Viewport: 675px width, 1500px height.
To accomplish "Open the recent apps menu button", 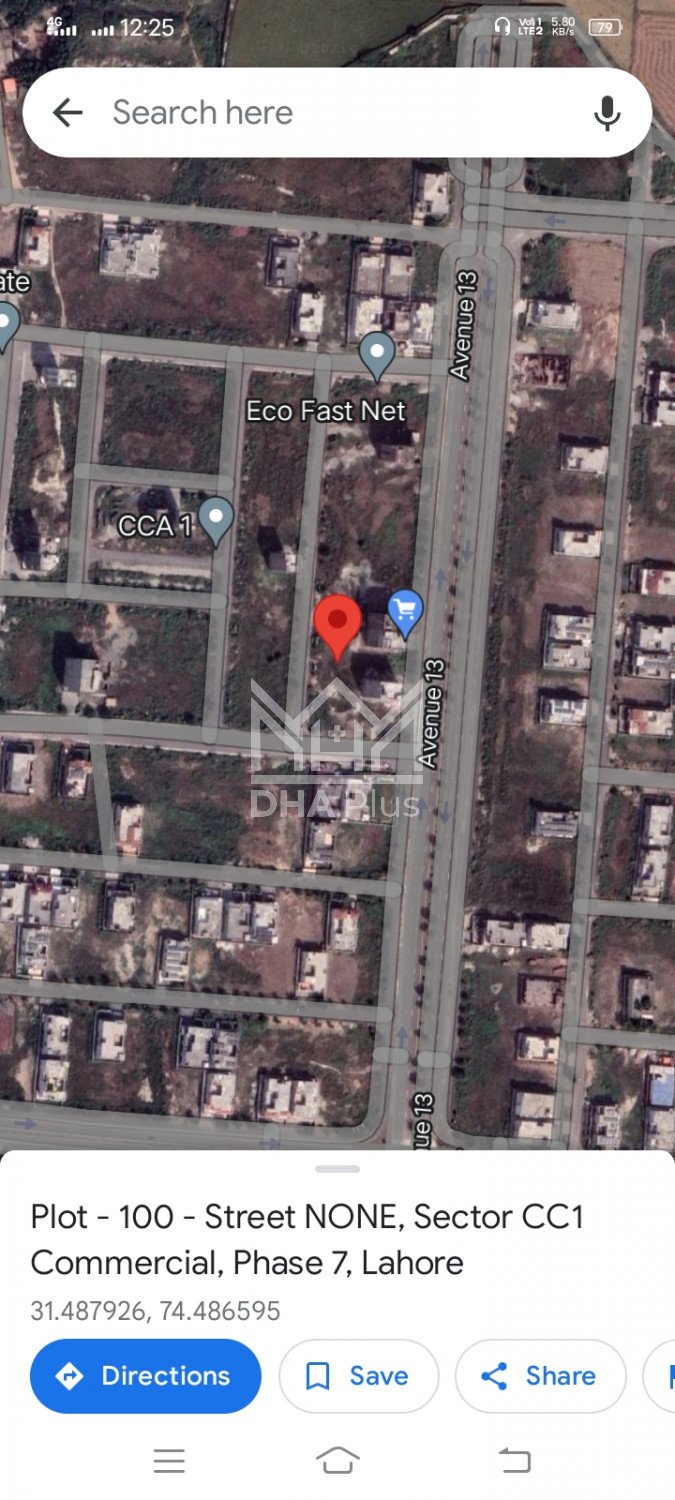I will (169, 1461).
